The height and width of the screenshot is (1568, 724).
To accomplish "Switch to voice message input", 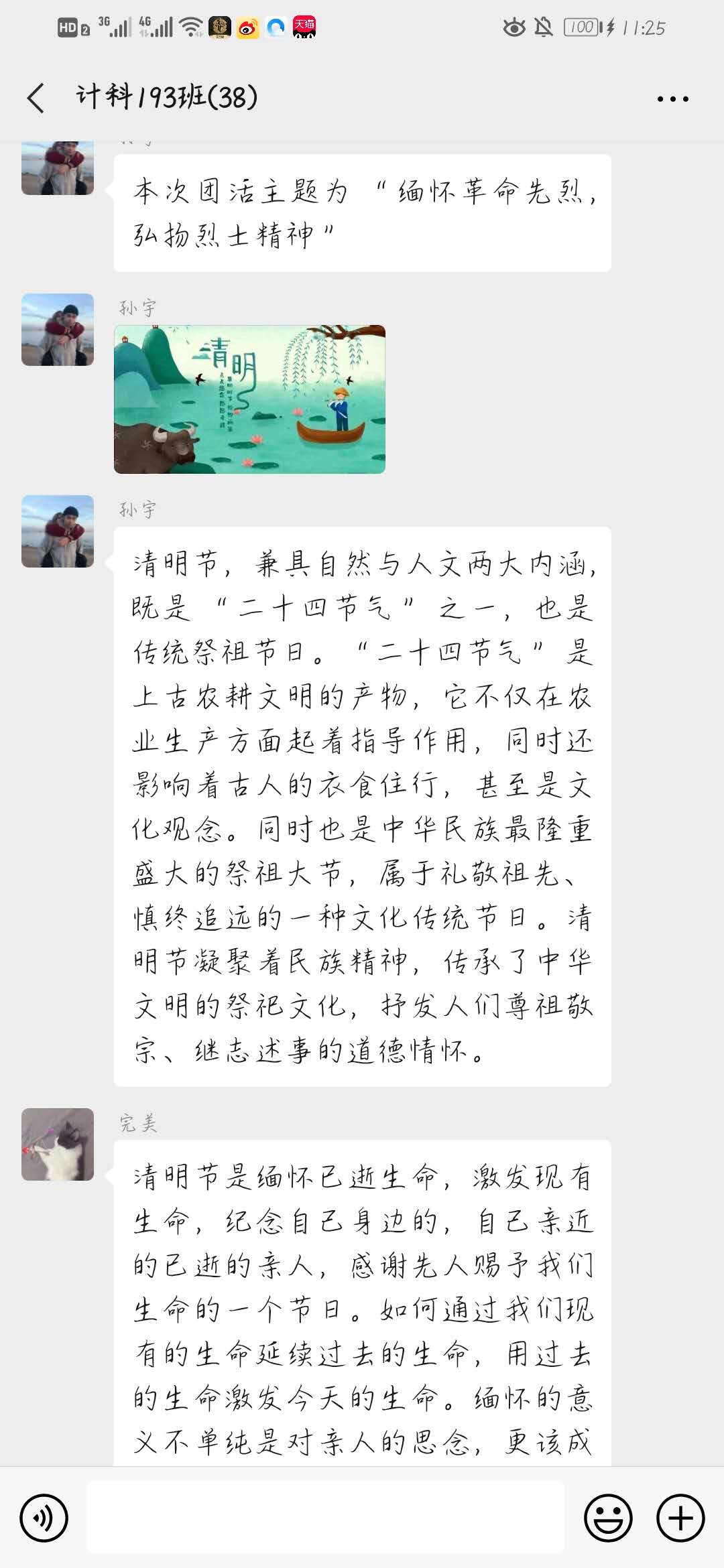I will (x=44, y=1518).
